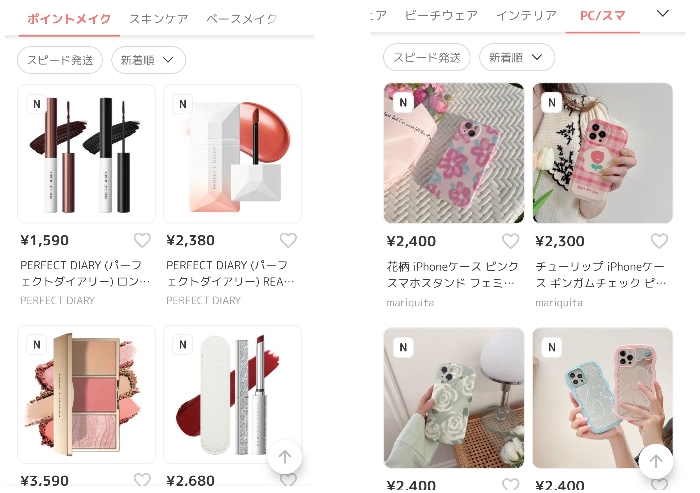This screenshot has width=700, height=493.
Task: Open the ビーチウェア category tab
Action: [x=440, y=15]
